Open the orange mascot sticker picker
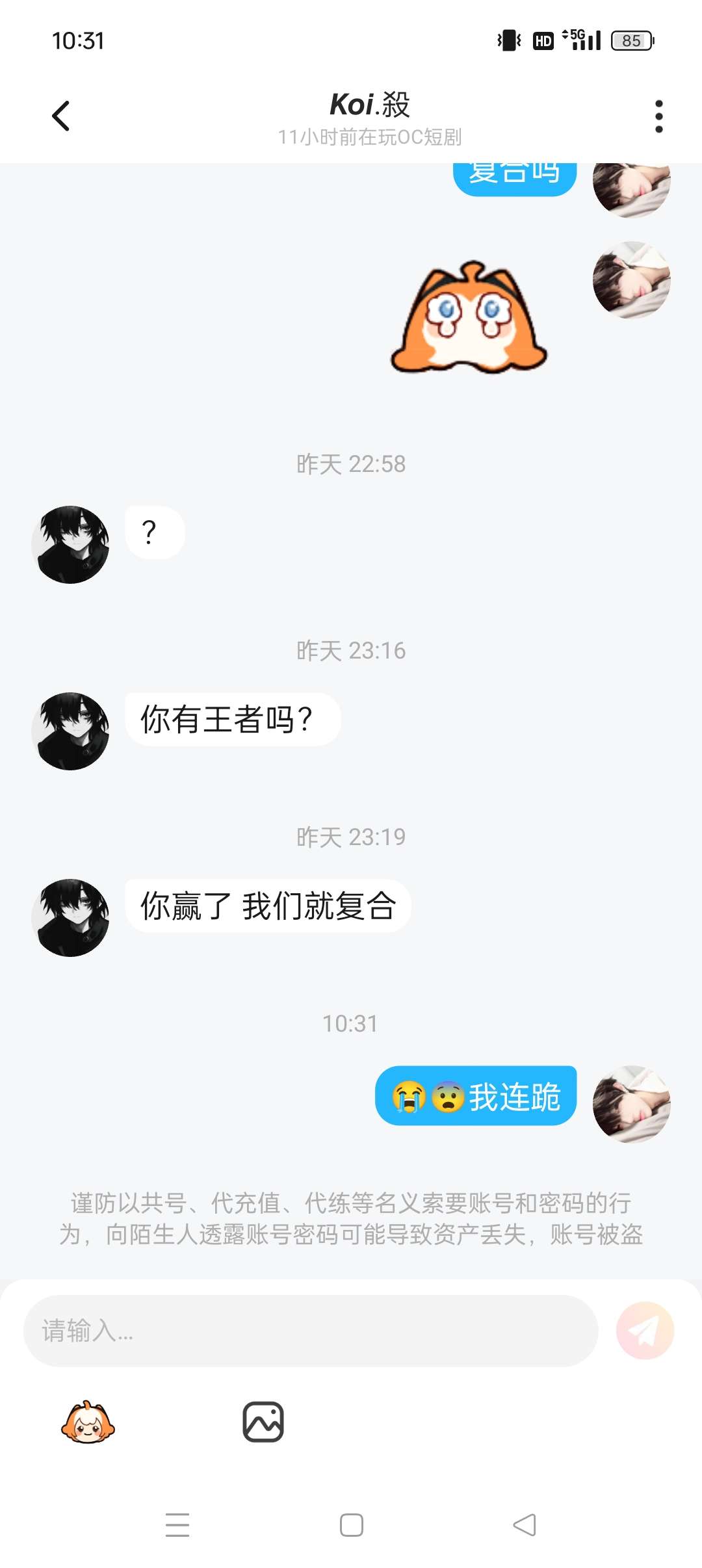This screenshot has height=1568, width=702. pyautogui.click(x=88, y=1422)
